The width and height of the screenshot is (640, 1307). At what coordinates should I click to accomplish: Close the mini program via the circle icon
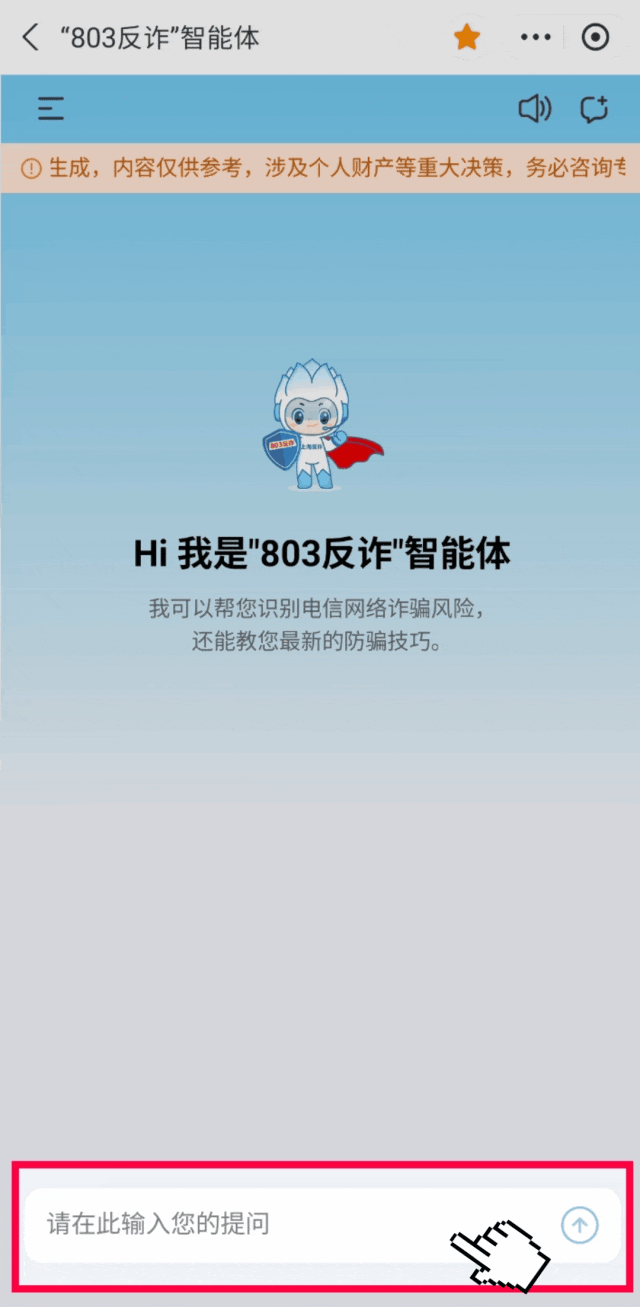tap(595, 38)
